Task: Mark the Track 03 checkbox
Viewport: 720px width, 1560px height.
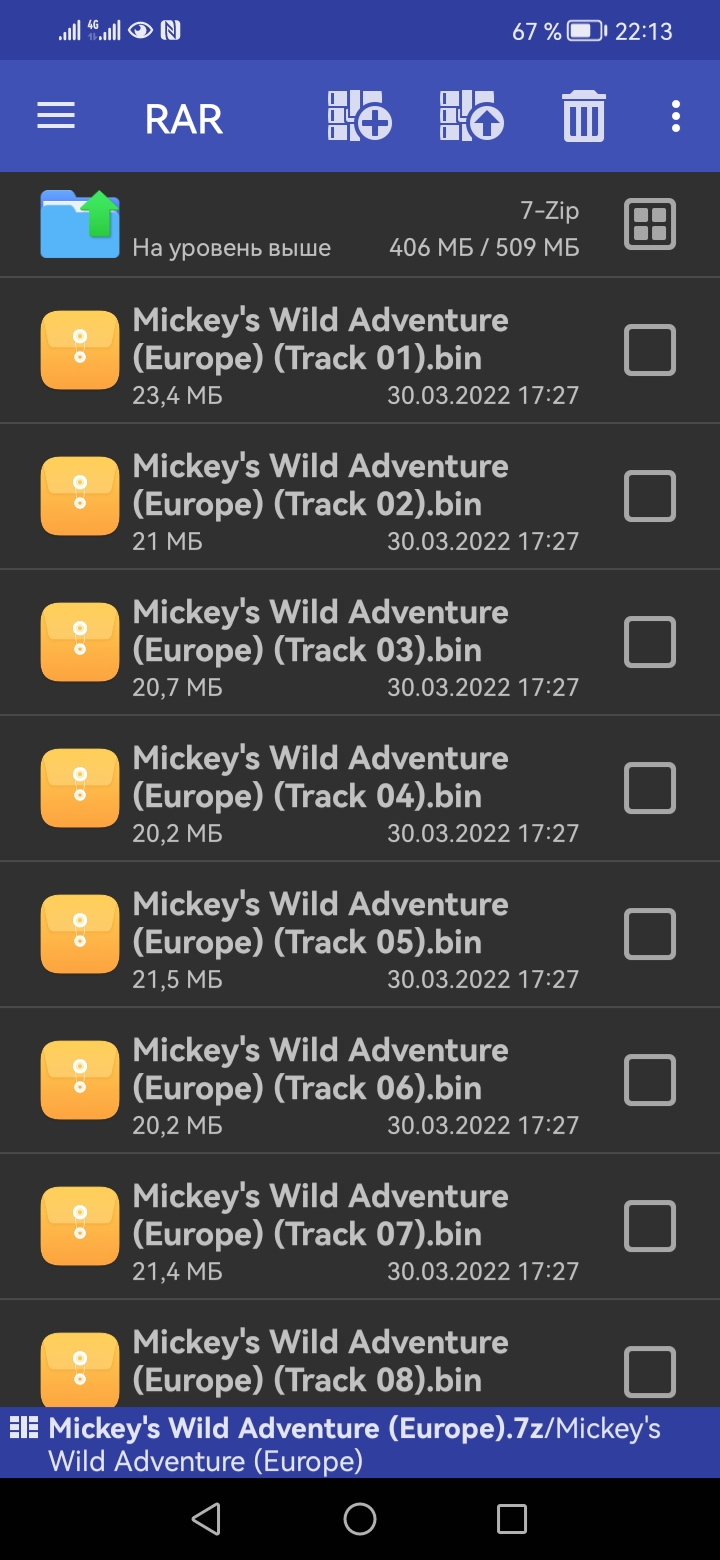Action: pyautogui.click(x=650, y=642)
